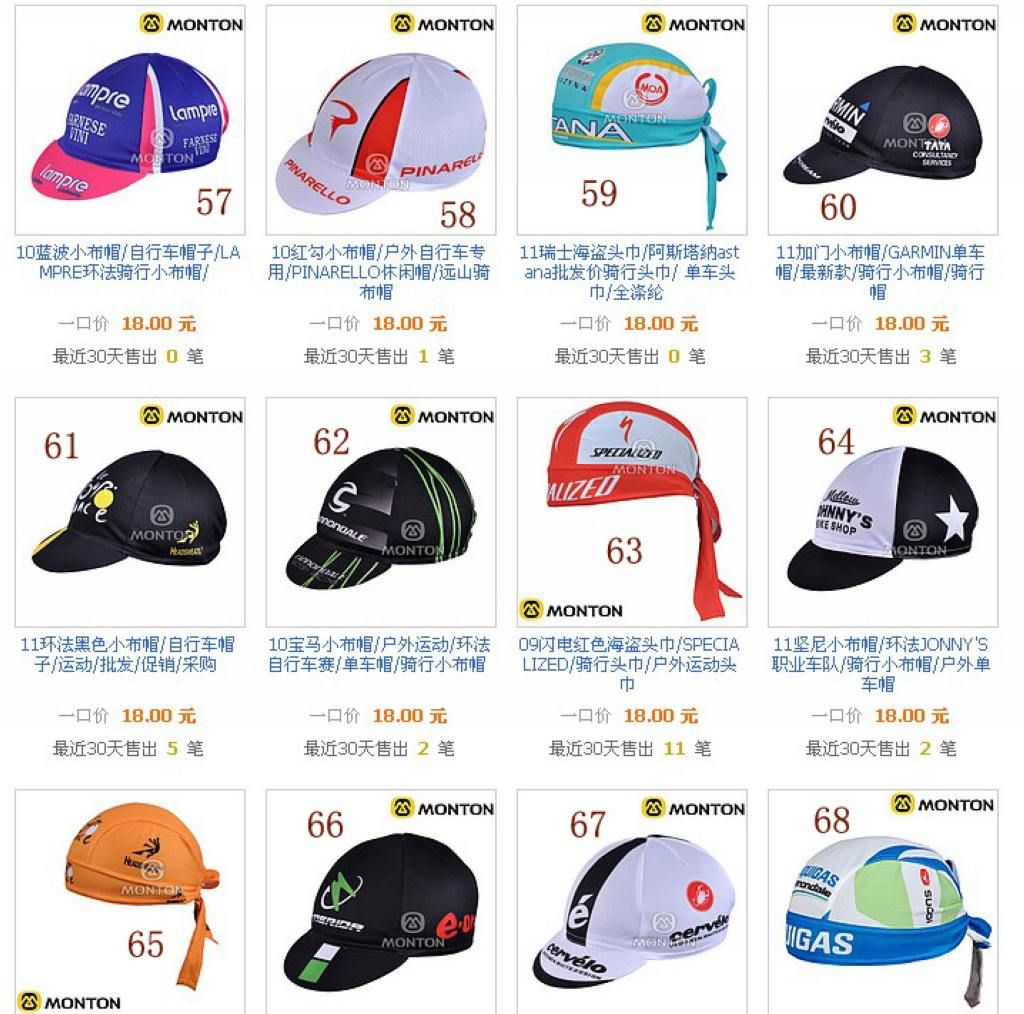Open the Liquigas bandana product numbered 68

pos(882,900)
